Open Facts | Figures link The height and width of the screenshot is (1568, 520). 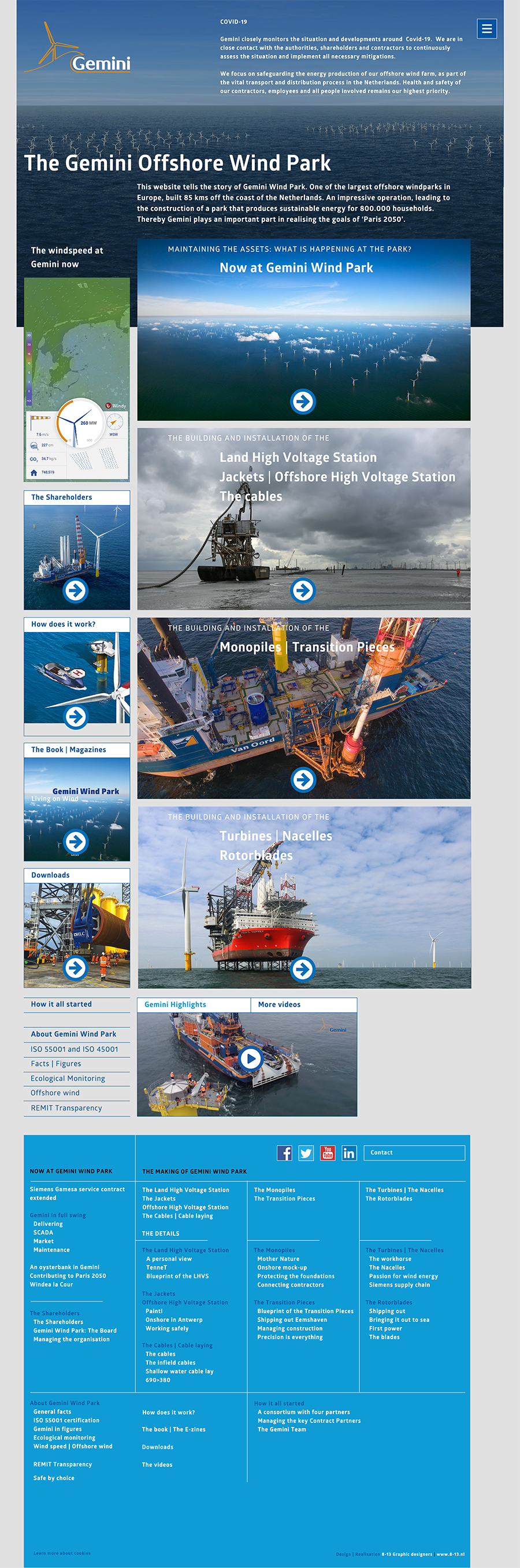(x=56, y=1064)
